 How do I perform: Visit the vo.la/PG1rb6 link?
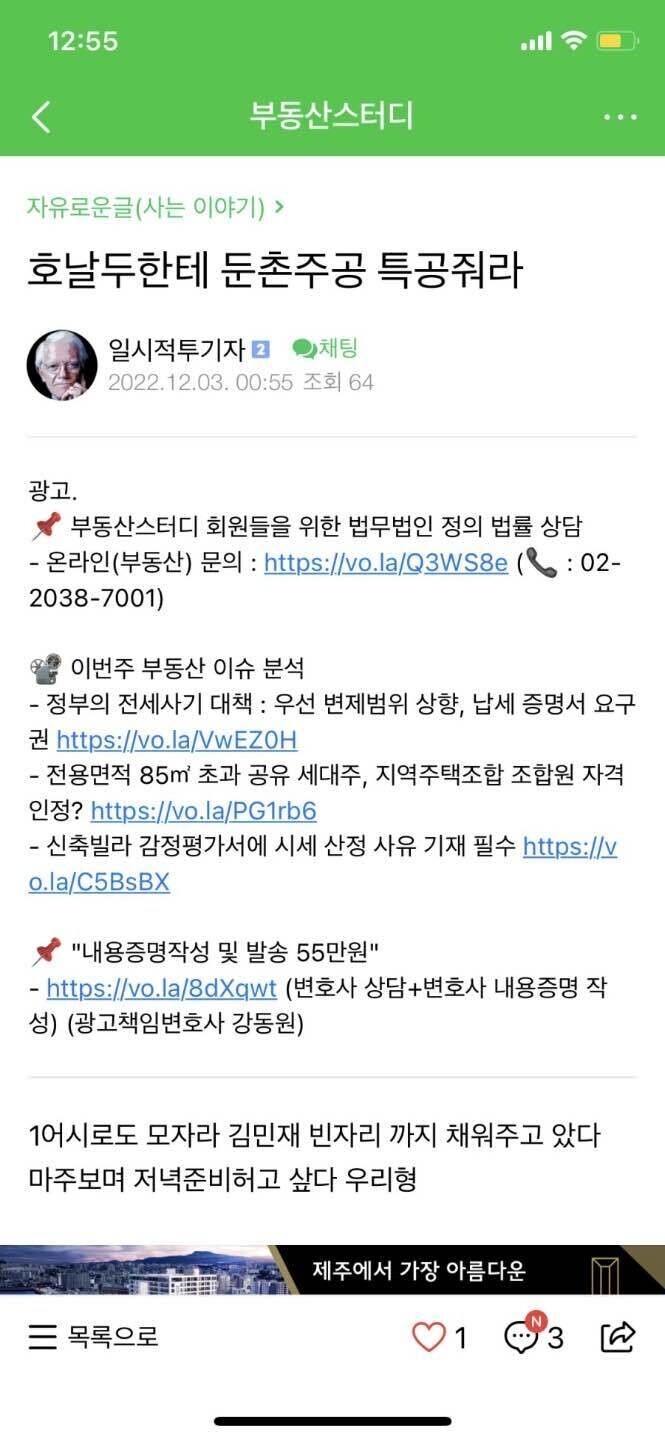[203, 809]
